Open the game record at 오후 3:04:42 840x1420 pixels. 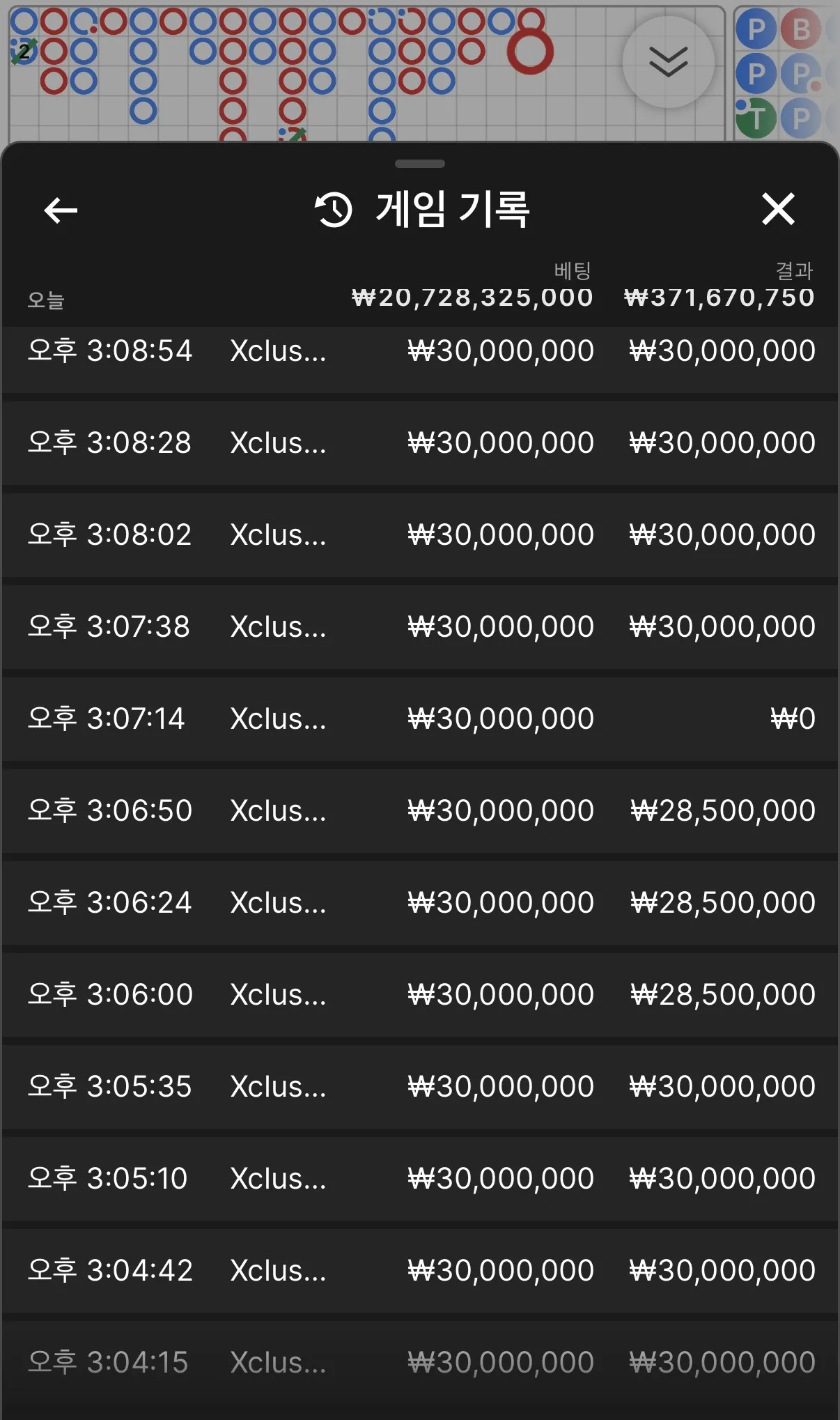pyautogui.click(x=420, y=1271)
